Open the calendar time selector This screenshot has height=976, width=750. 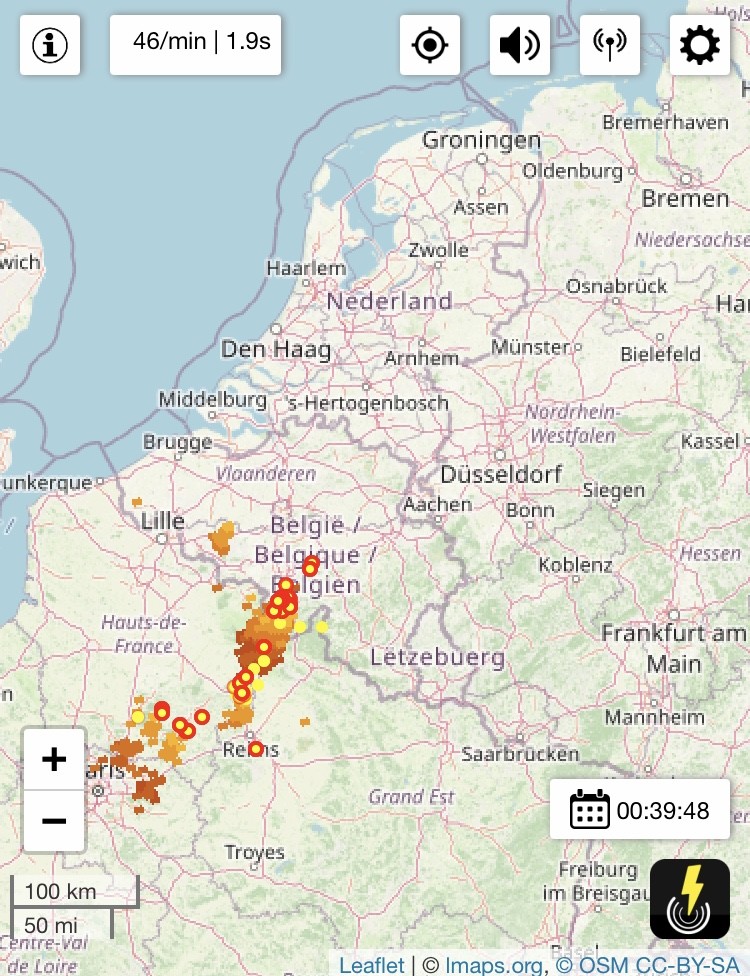[x=640, y=809]
